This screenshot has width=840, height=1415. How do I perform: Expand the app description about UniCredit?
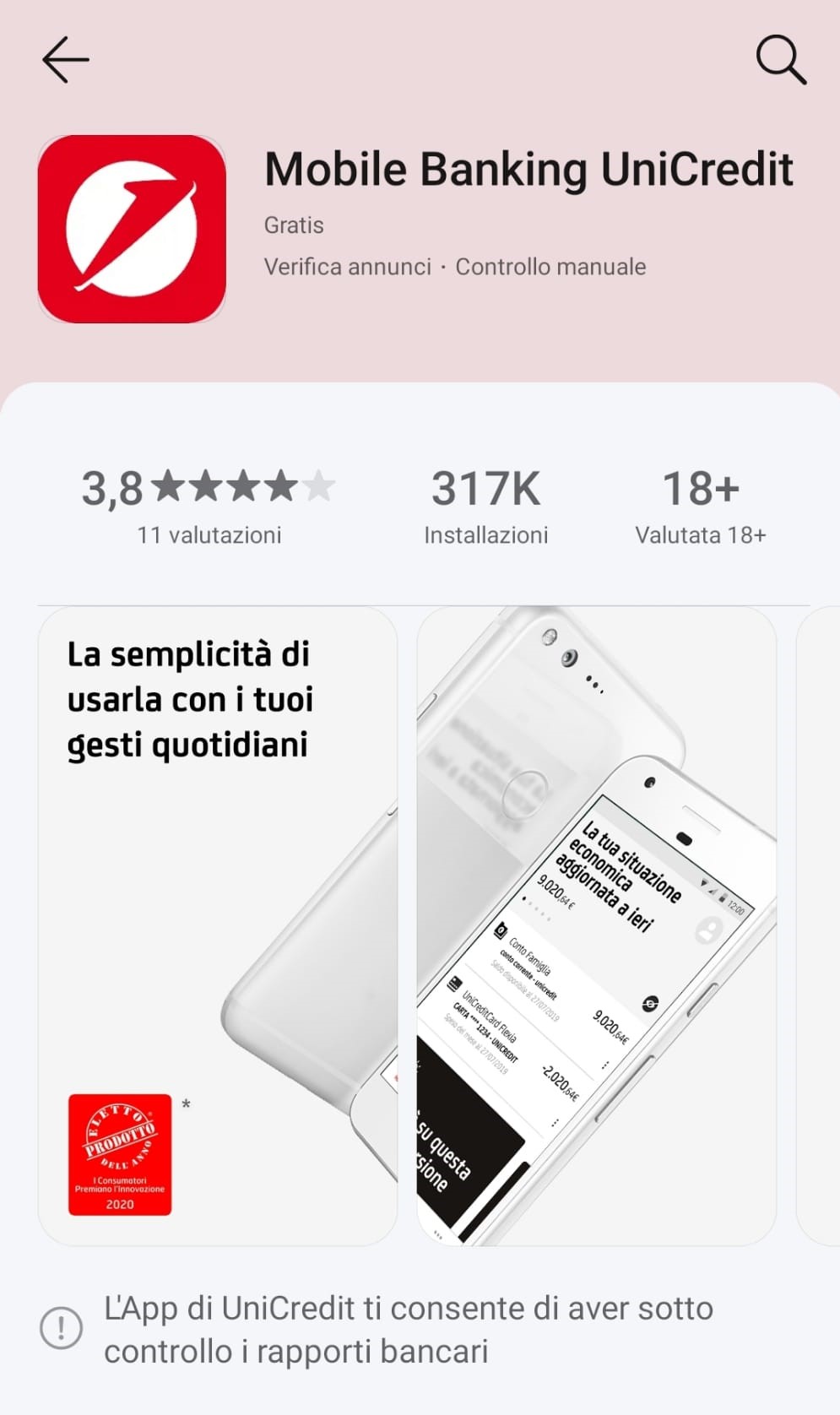pos(409,1329)
